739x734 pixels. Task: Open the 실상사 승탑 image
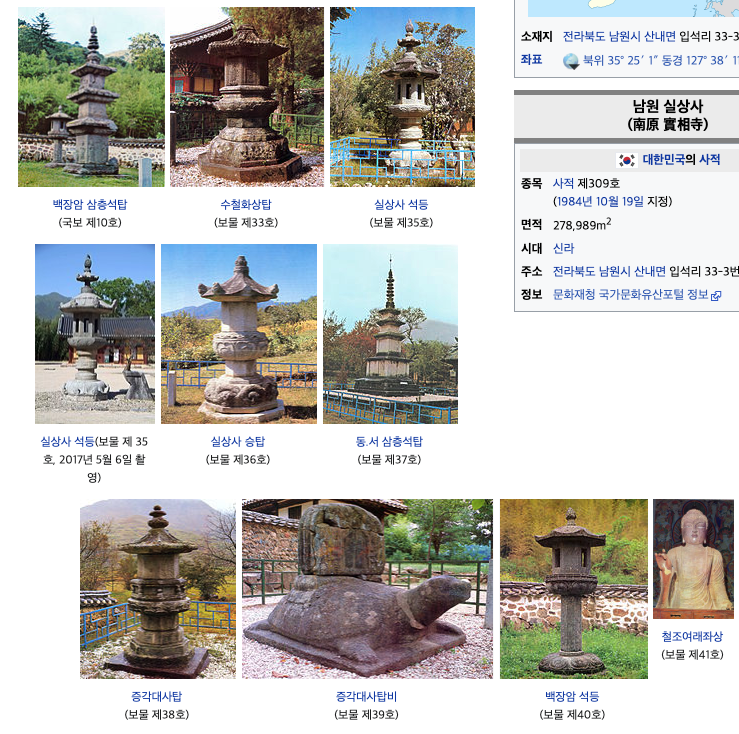pos(238,333)
